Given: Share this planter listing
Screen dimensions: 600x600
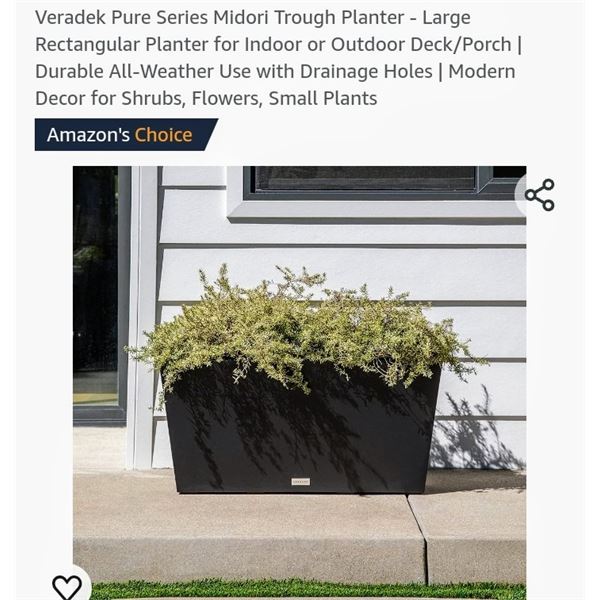Looking at the screenshot, I should 539,195.
